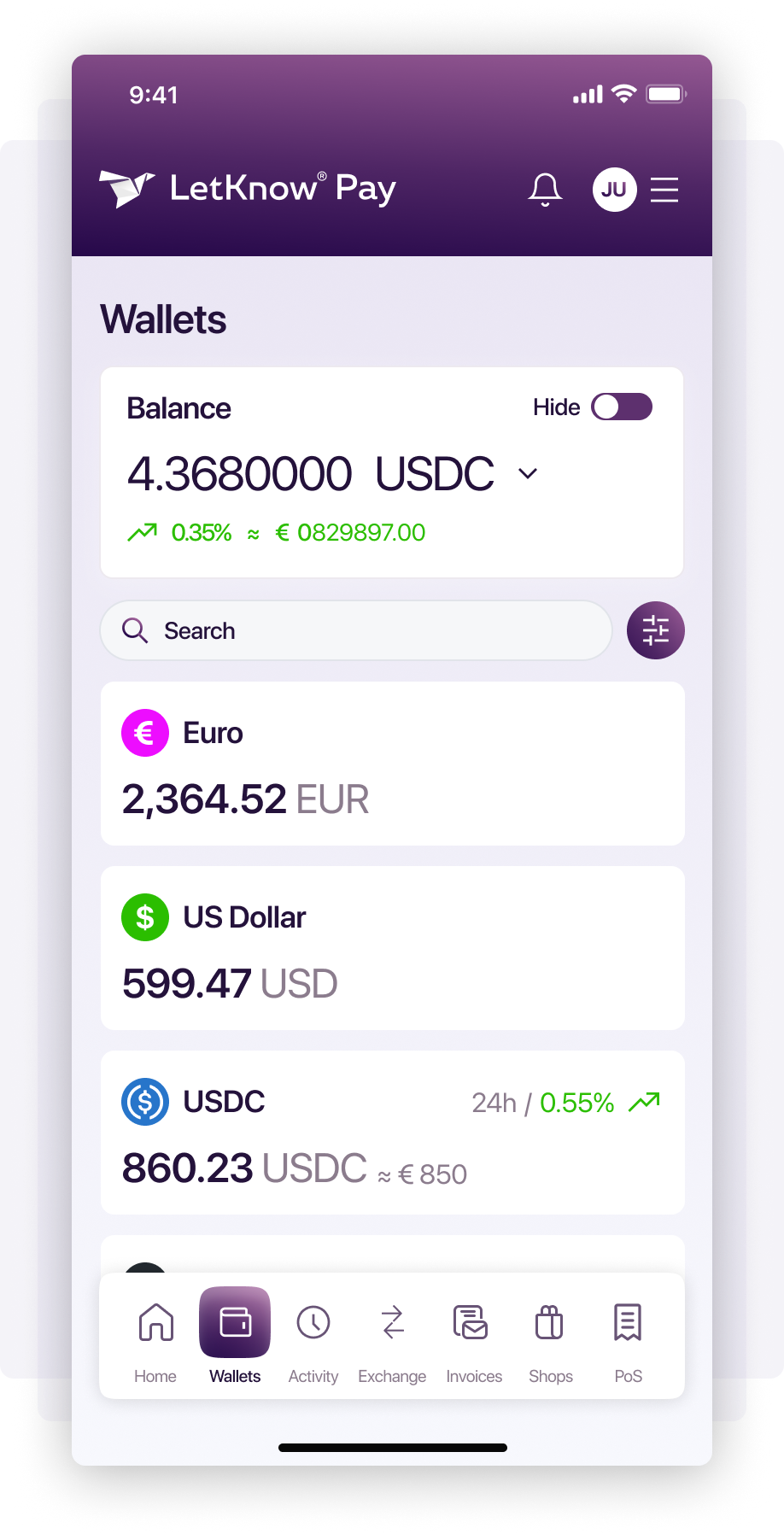Select the Wallets tab
This screenshot has height=1534, width=784.
tap(235, 1337)
